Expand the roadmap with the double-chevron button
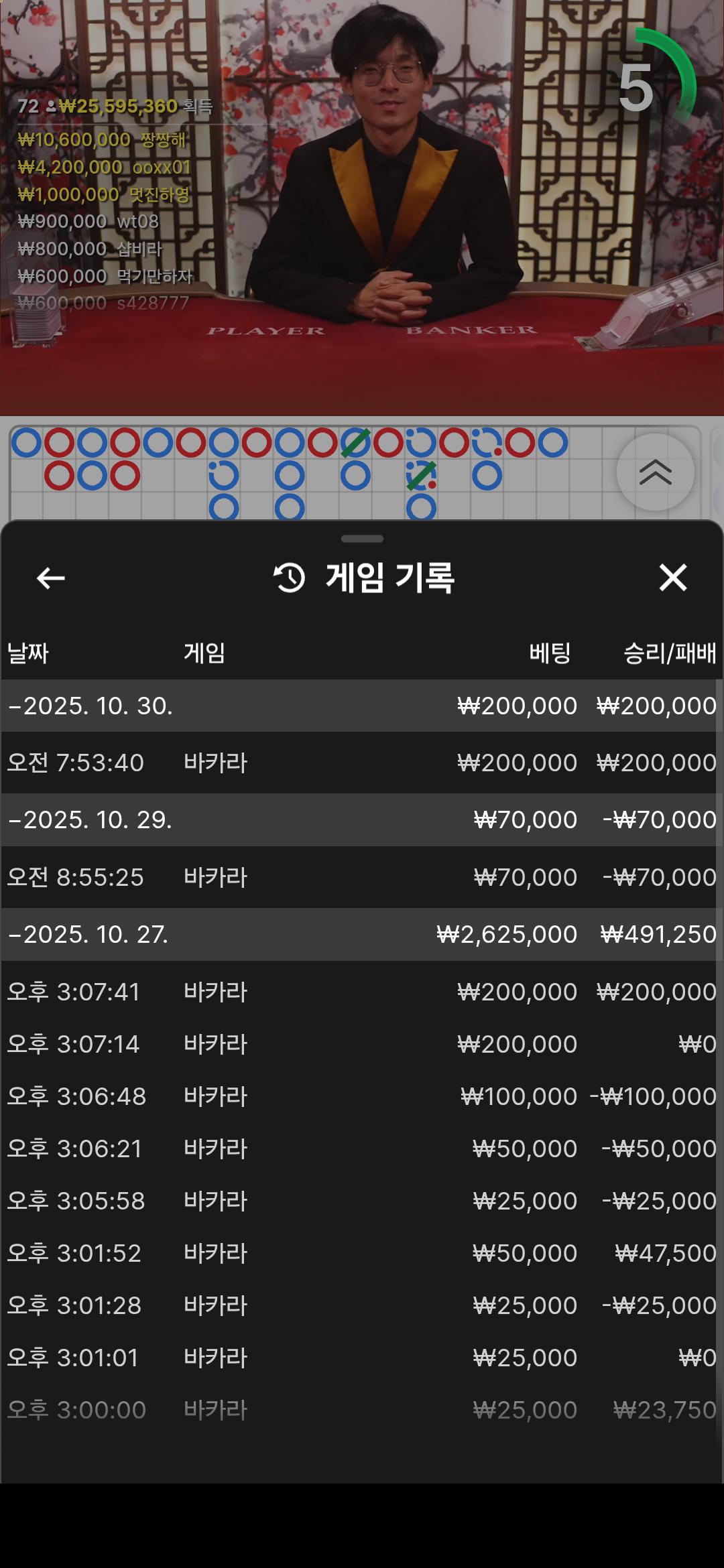The height and width of the screenshot is (1568, 724). click(x=655, y=472)
